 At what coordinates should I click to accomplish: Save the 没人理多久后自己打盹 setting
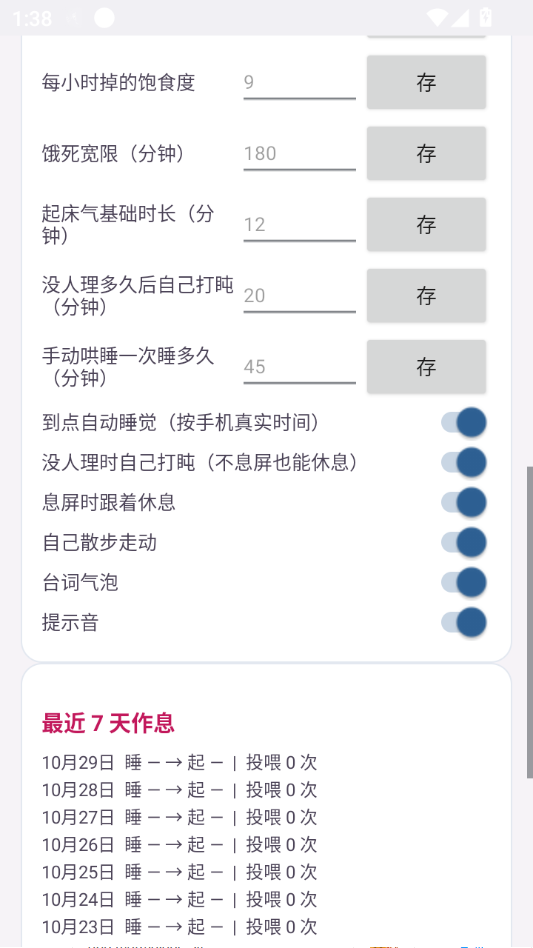[x=426, y=296]
